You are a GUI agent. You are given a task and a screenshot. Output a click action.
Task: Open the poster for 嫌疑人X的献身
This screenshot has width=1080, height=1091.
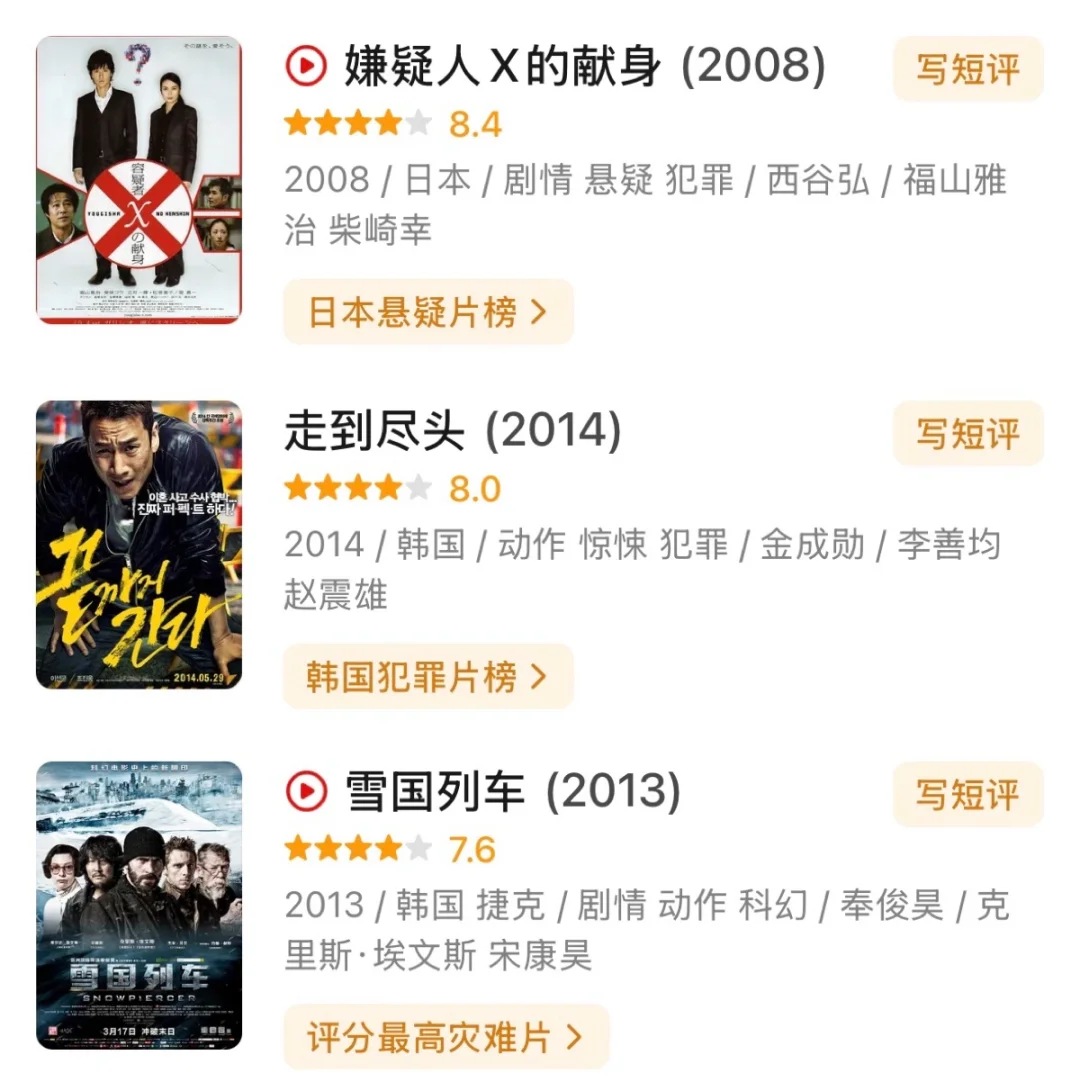pos(139,180)
